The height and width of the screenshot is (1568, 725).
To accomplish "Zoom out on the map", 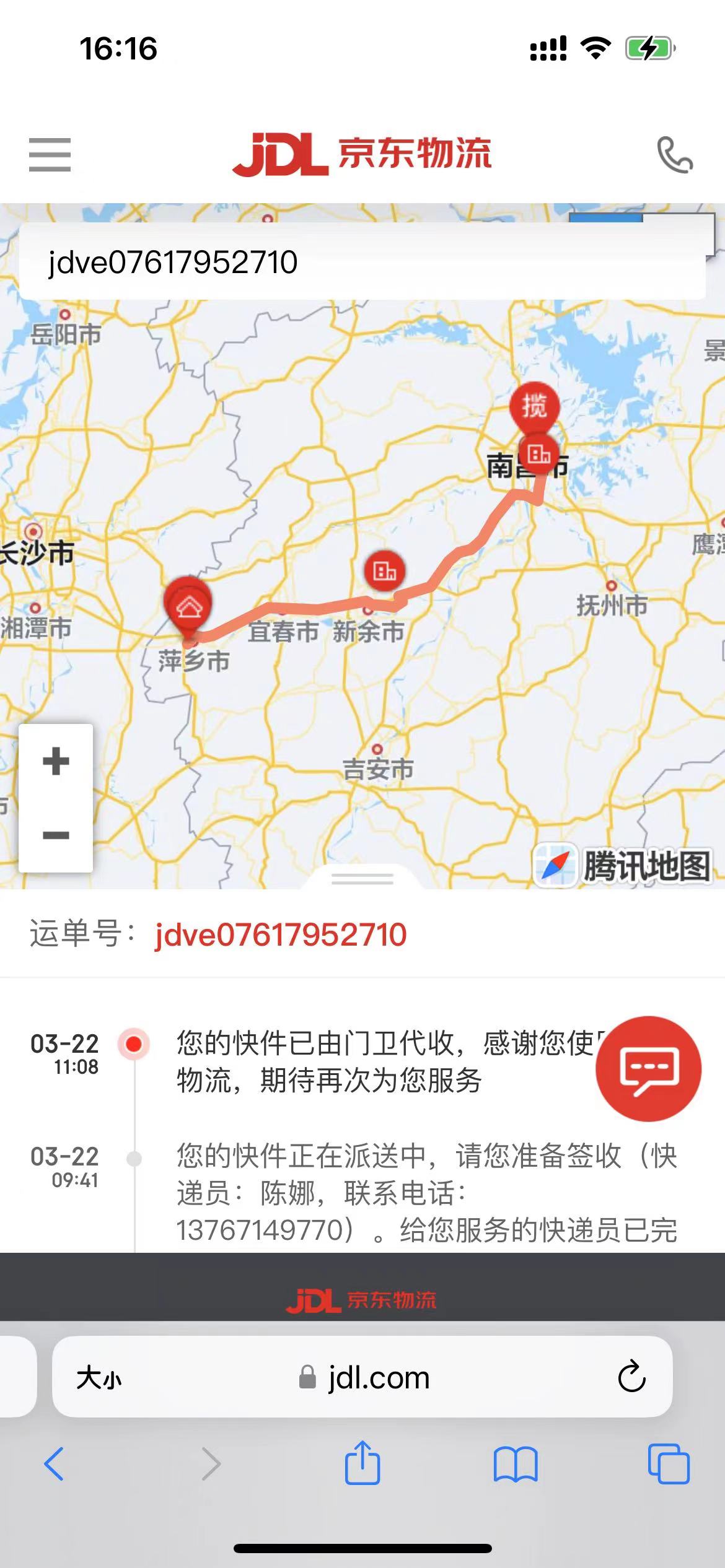I will point(56,835).
